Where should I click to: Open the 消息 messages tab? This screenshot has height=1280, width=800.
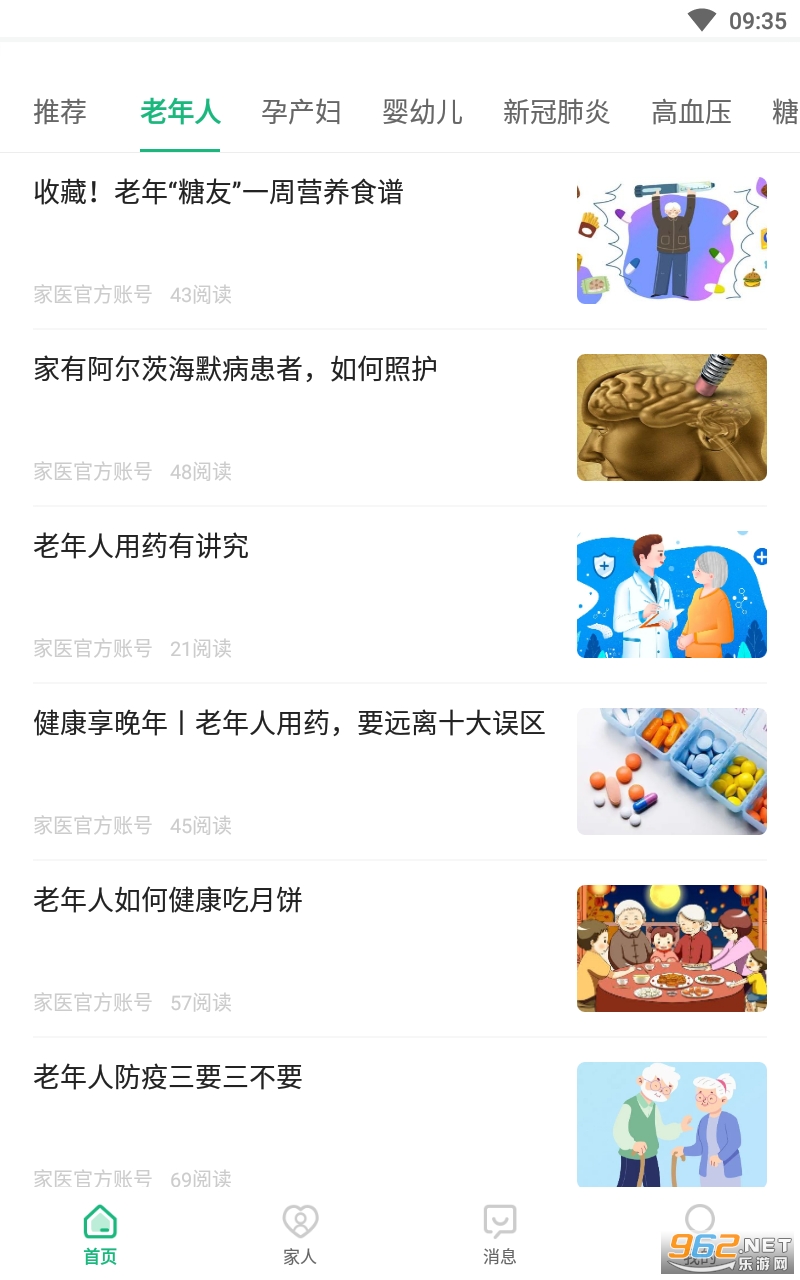(x=499, y=1236)
